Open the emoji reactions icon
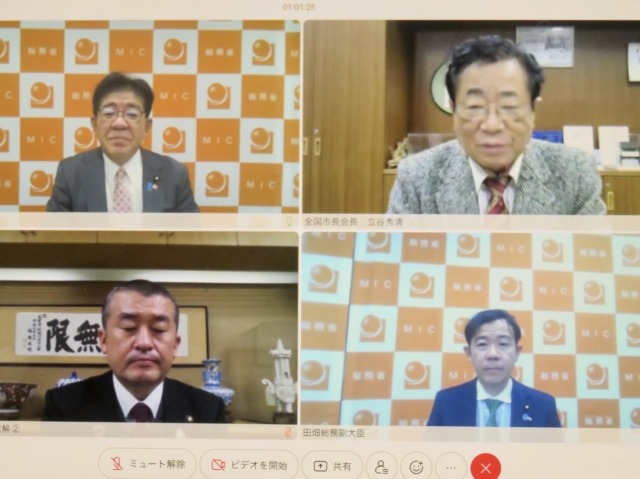 (x=416, y=466)
